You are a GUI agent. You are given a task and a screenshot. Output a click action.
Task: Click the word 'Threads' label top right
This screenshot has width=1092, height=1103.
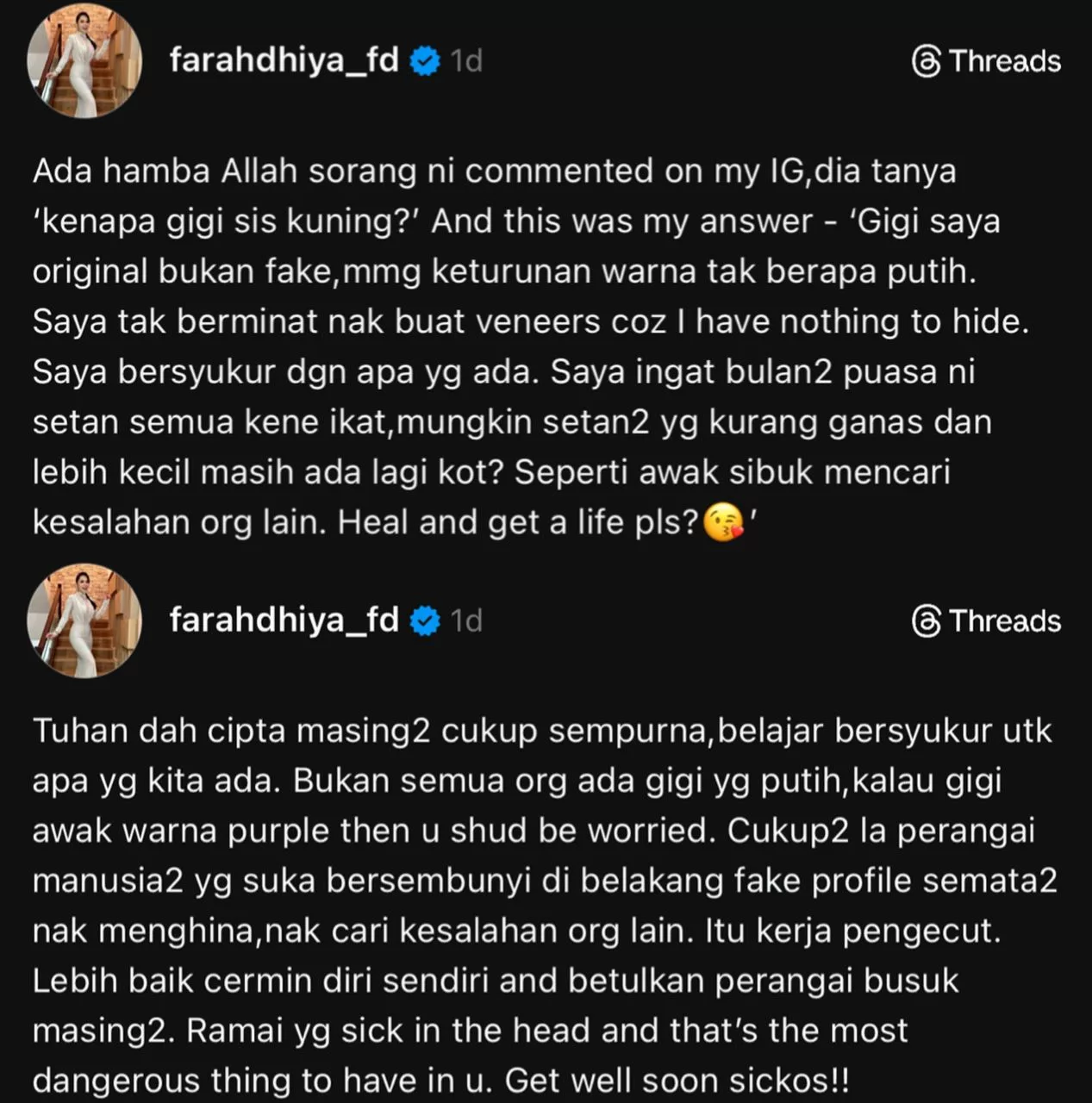pyautogui.click(x=1004, y=60)
